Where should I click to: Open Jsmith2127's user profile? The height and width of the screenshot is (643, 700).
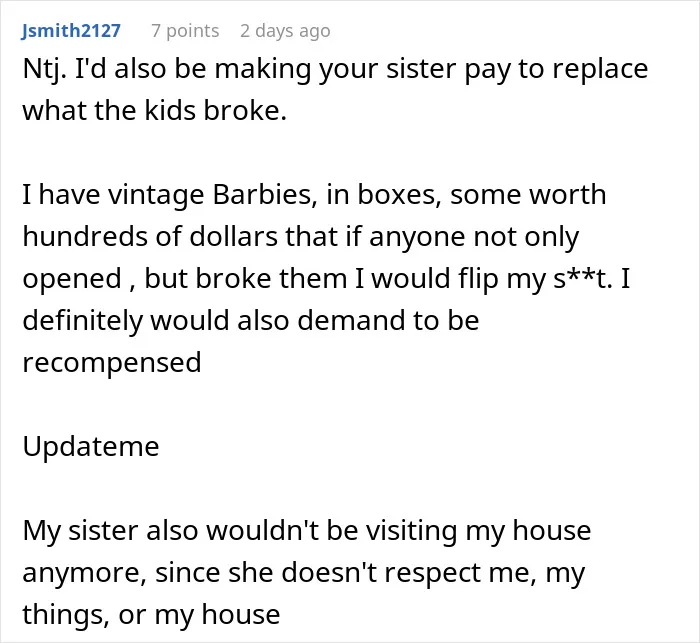(71, 31)
